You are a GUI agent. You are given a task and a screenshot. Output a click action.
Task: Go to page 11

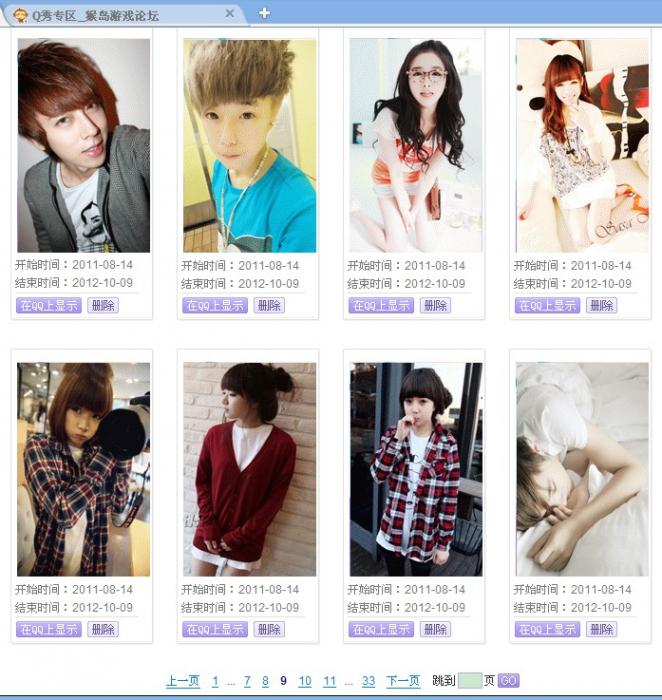pos(330,681)
